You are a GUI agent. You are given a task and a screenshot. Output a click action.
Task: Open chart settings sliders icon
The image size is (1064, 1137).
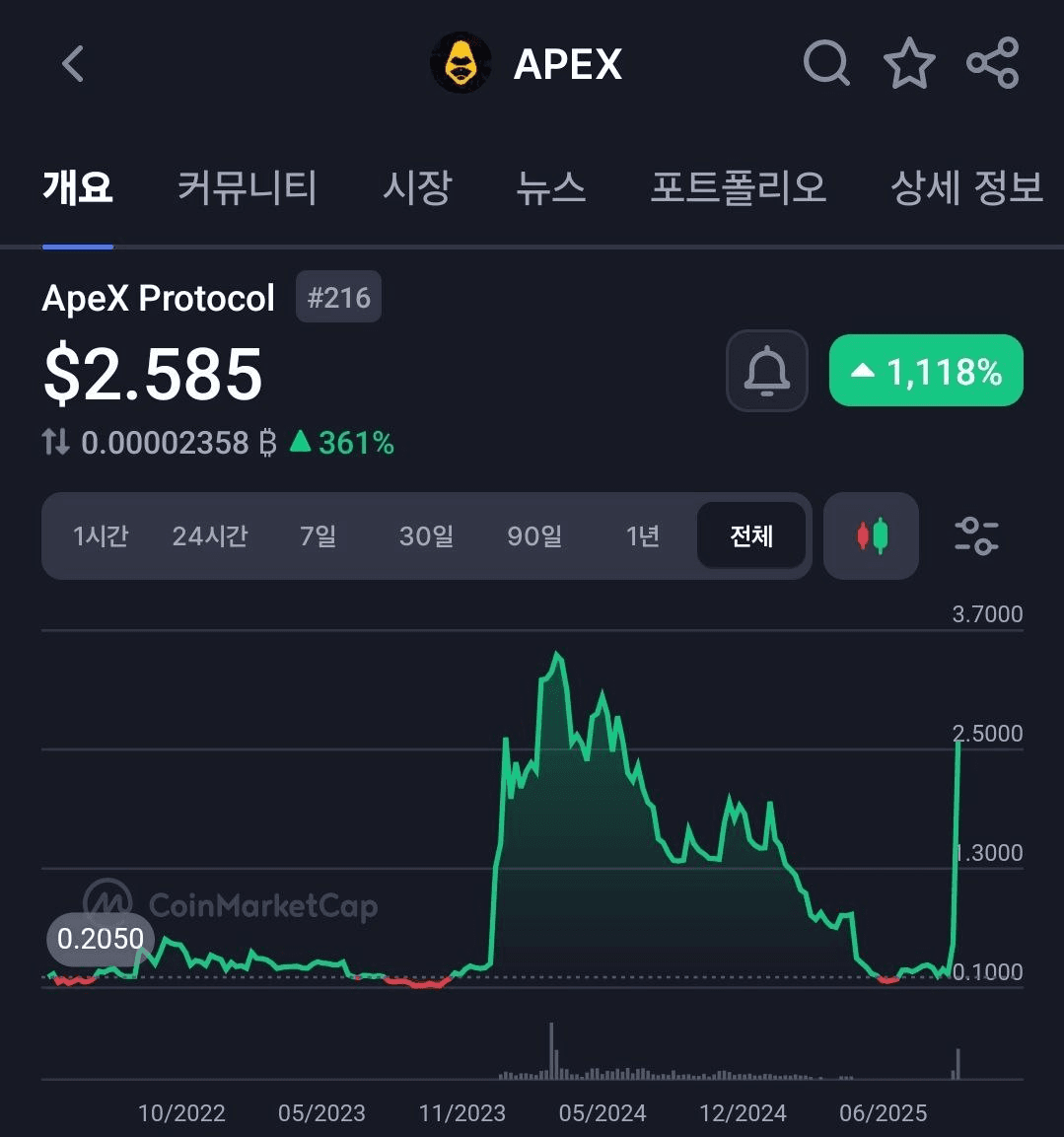click(x=976, y=536)
